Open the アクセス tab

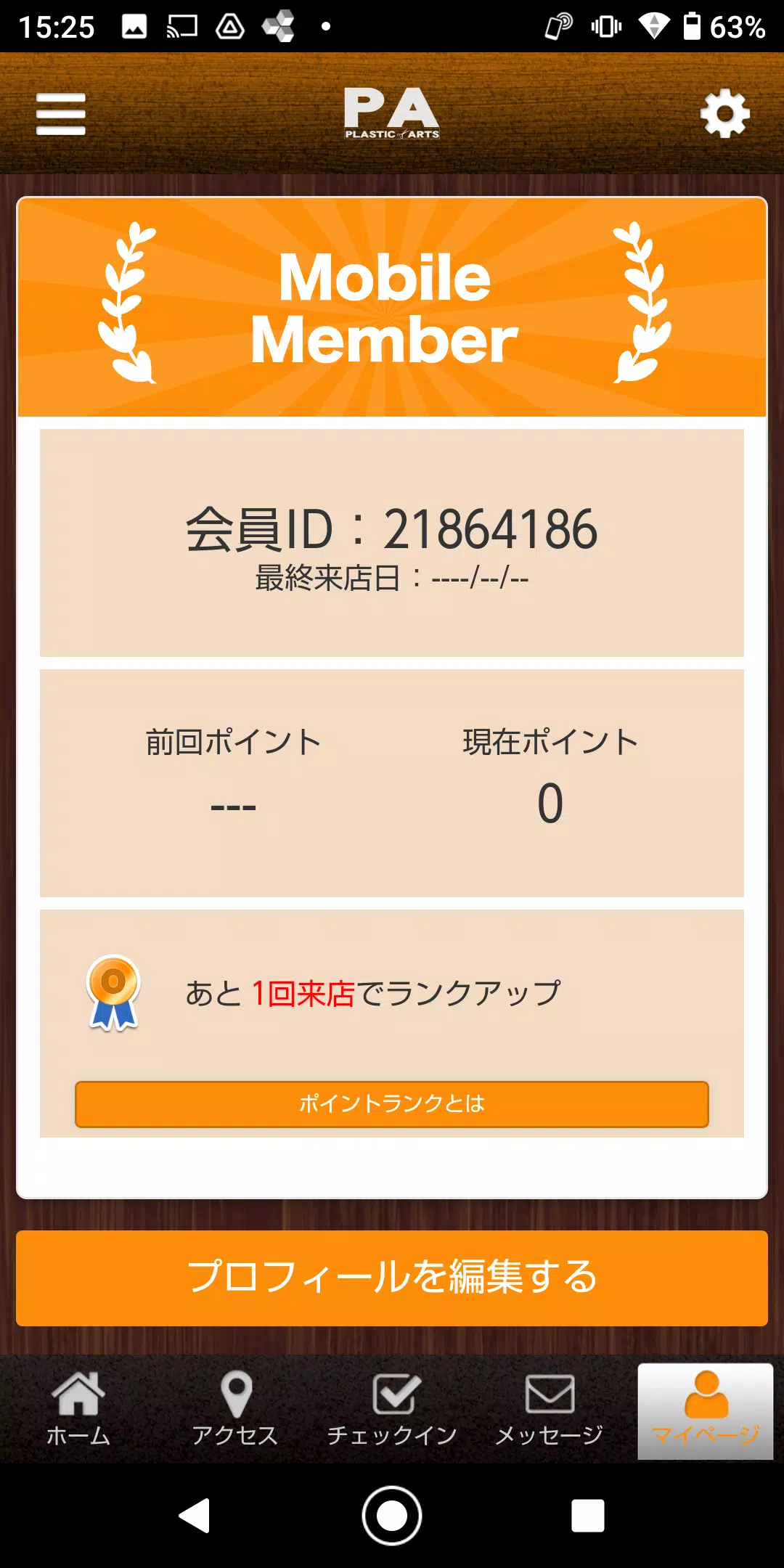(235, 1410)
